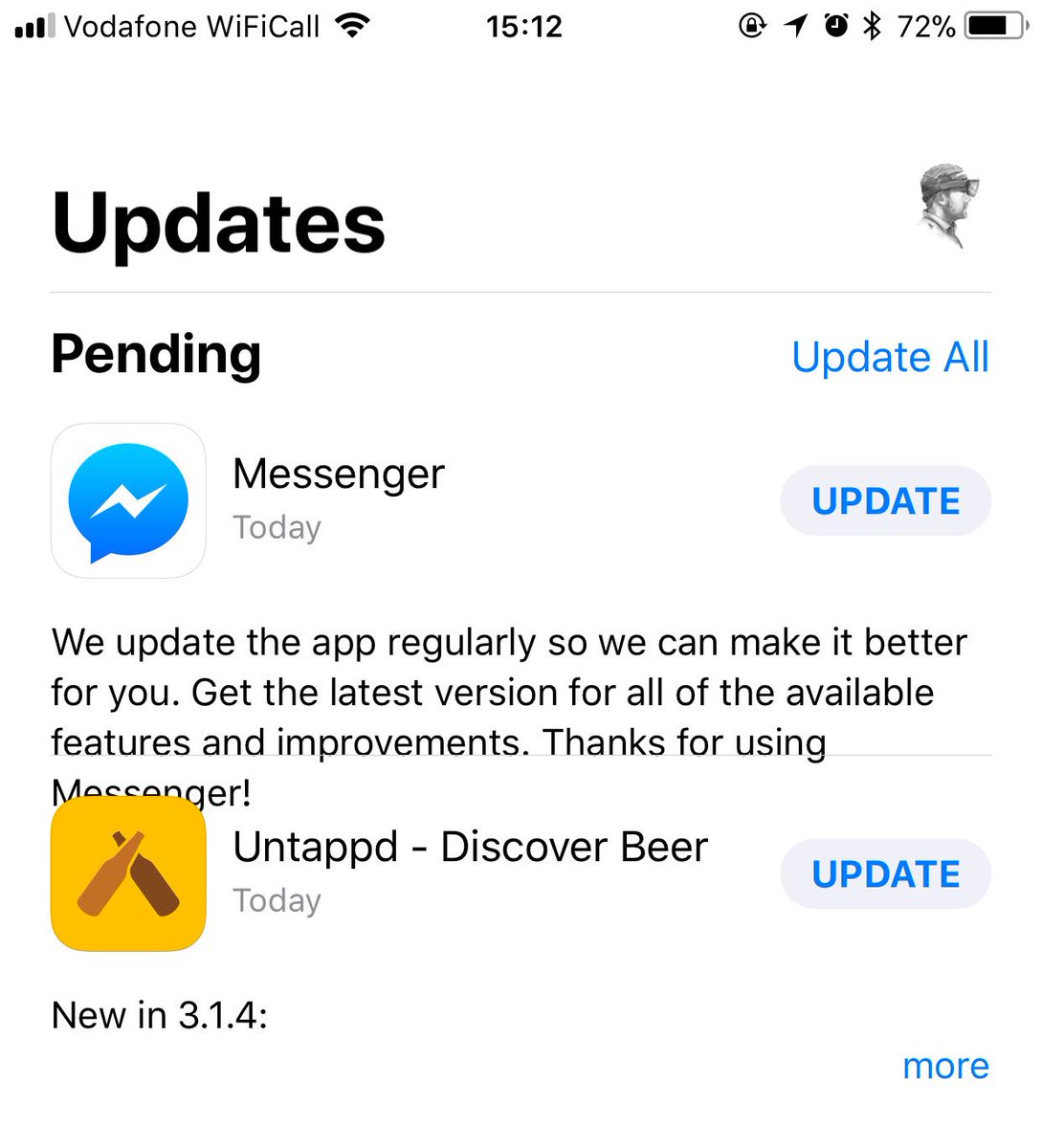Open the Untappd app page
This screenshot has width=1042, height=1148.
pos(128,873)
